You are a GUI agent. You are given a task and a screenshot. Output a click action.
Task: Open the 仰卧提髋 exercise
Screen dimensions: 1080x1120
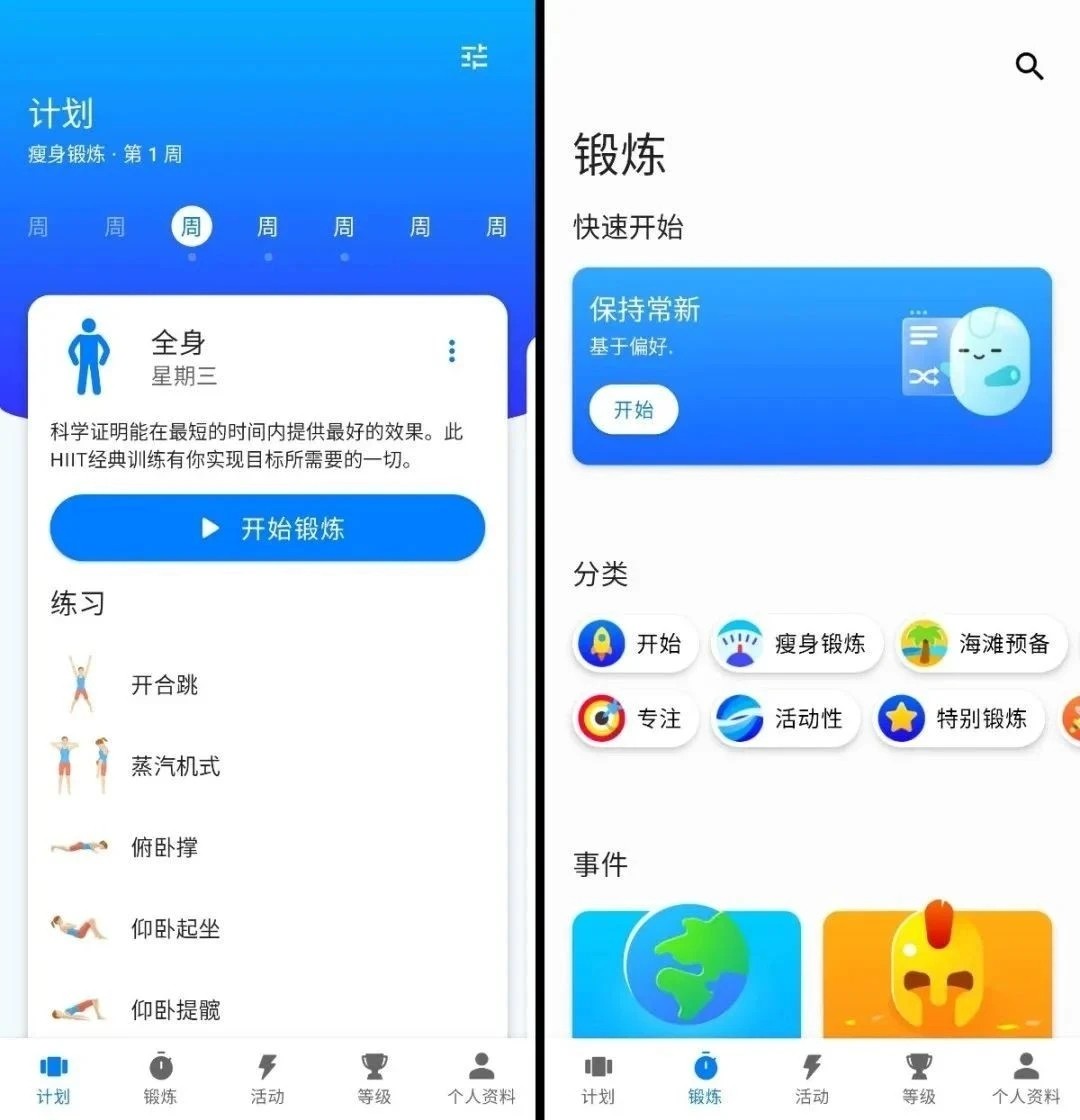[175, 1010]
